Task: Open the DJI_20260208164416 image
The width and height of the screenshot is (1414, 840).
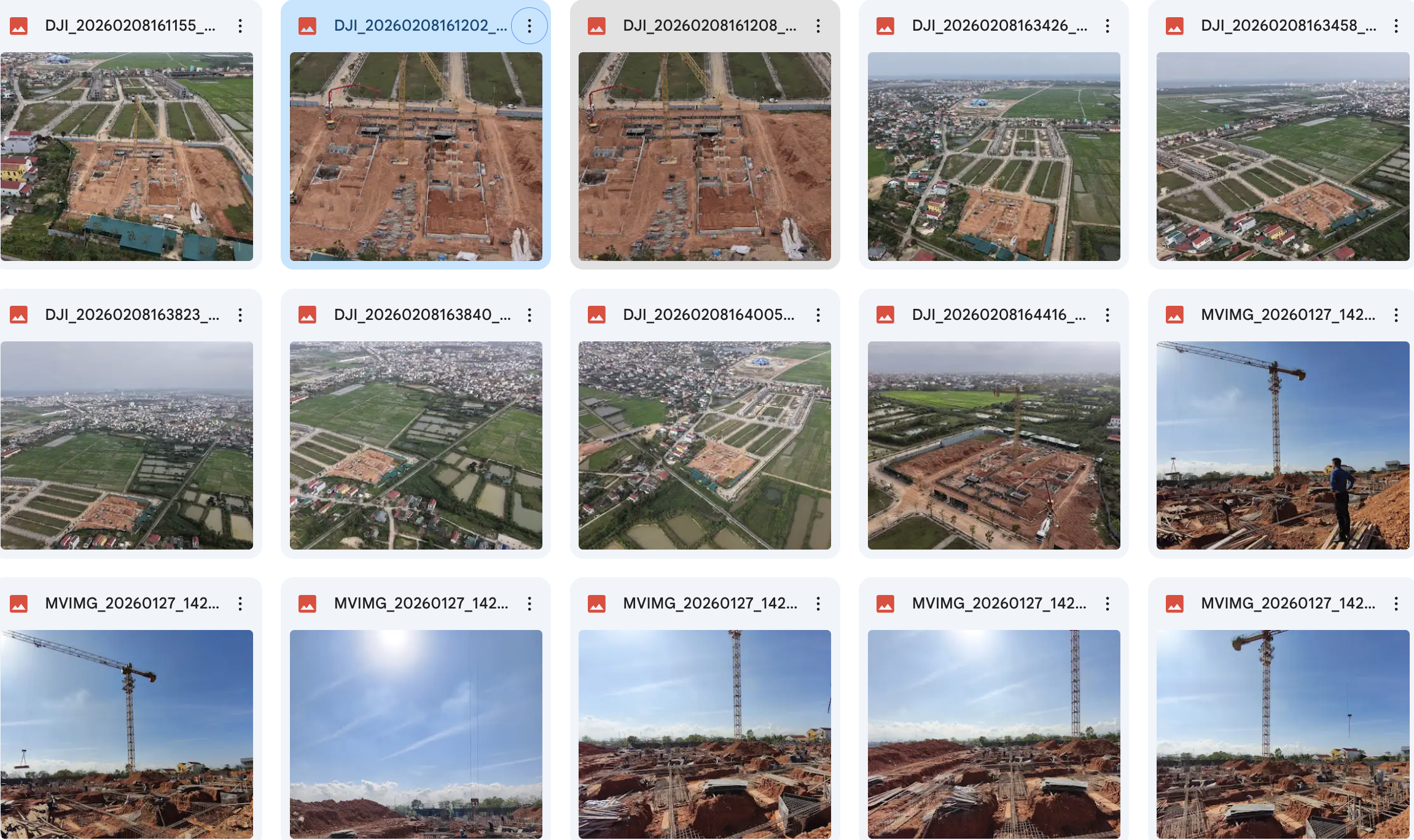Action: click(x=993, y=445)
